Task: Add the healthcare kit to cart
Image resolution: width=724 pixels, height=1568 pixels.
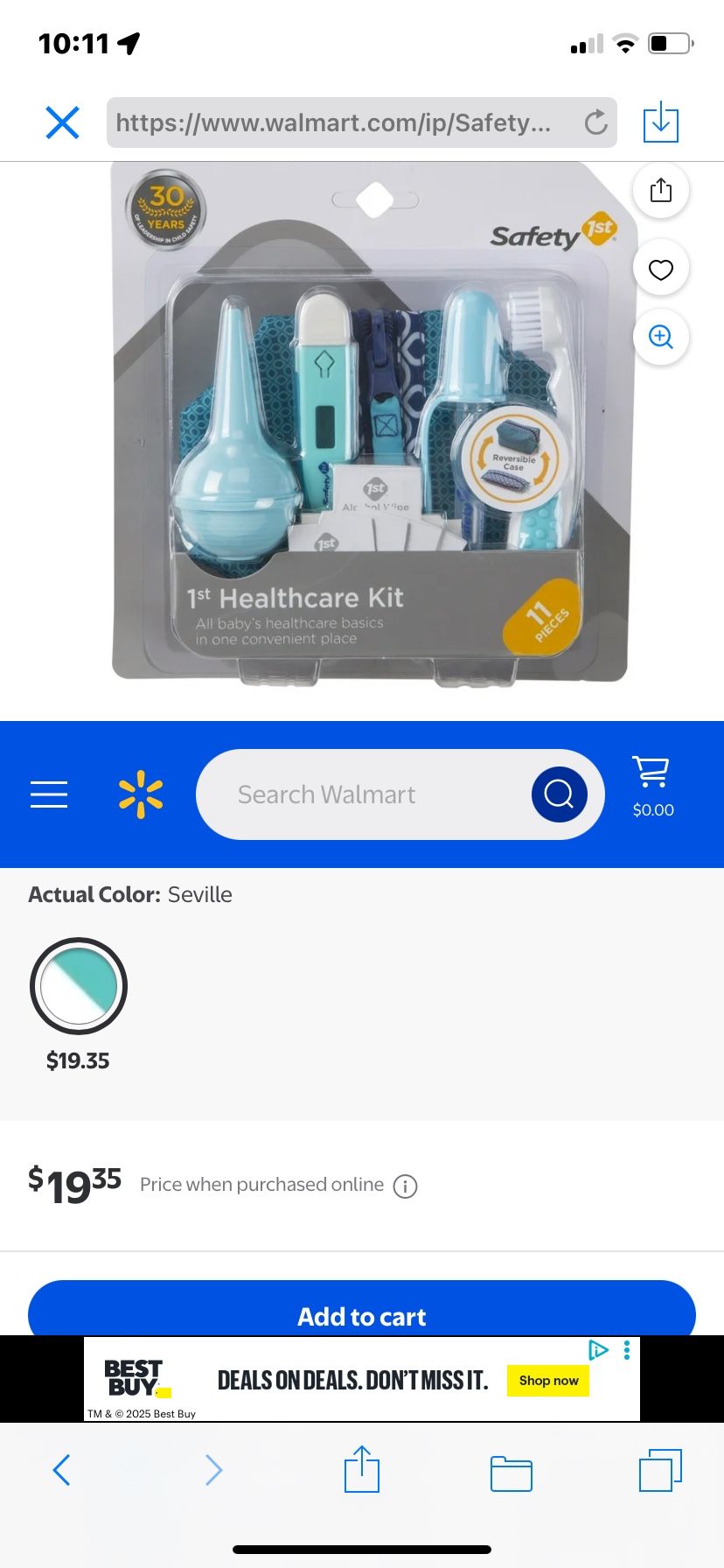Action: [362, 1308]
